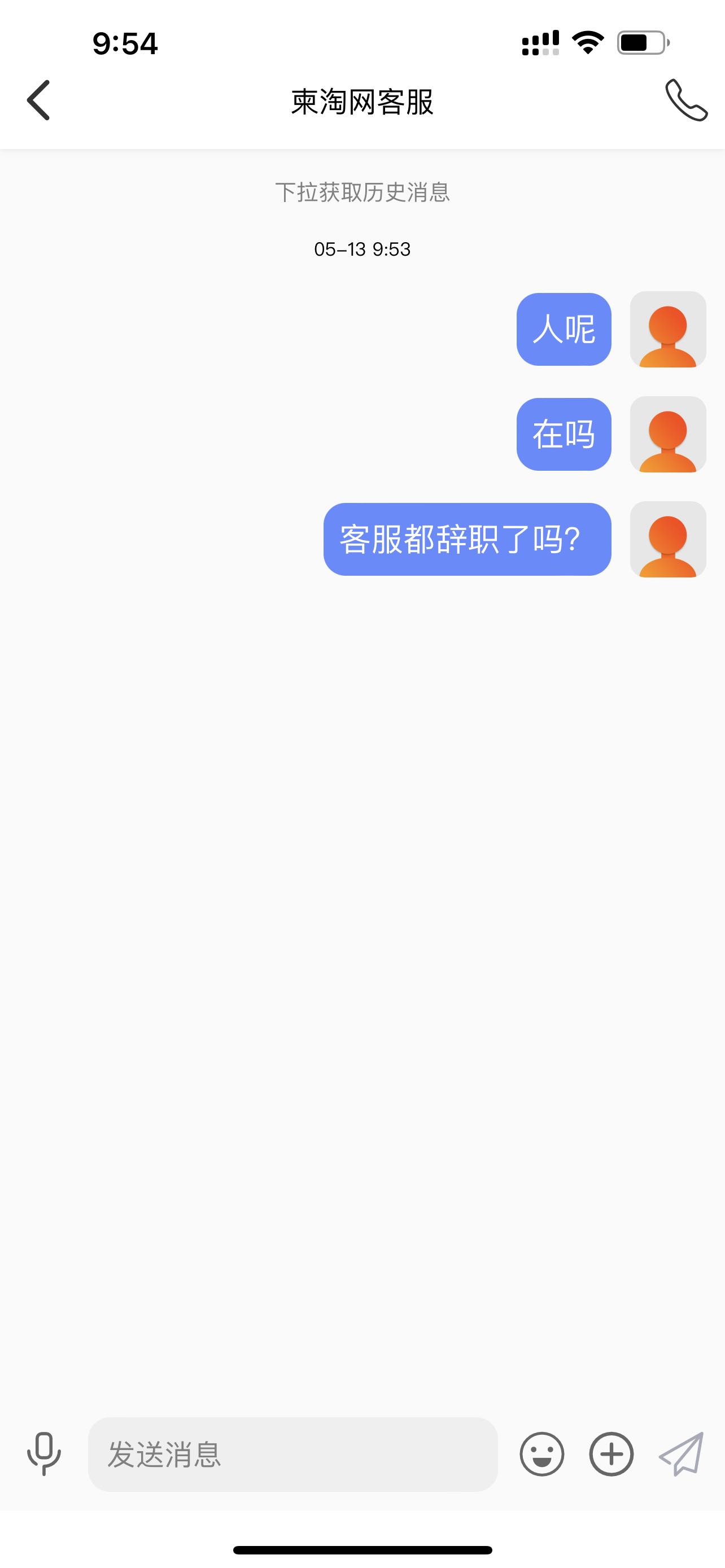Tap the avatar next to 人呢
The image size is (725, 1568).
click(668, 329)
